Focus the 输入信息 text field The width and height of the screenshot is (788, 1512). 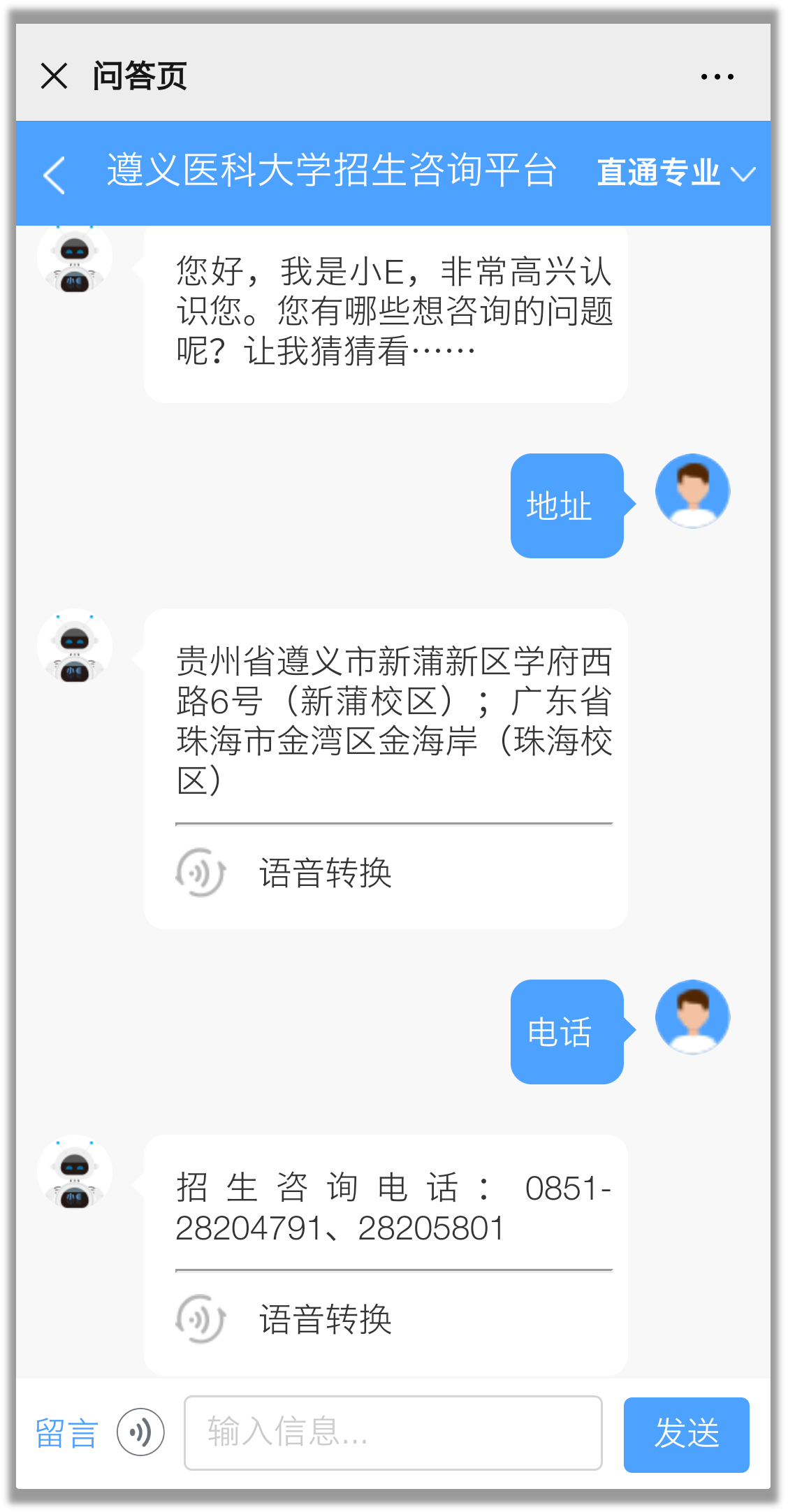coord(393,1432)
